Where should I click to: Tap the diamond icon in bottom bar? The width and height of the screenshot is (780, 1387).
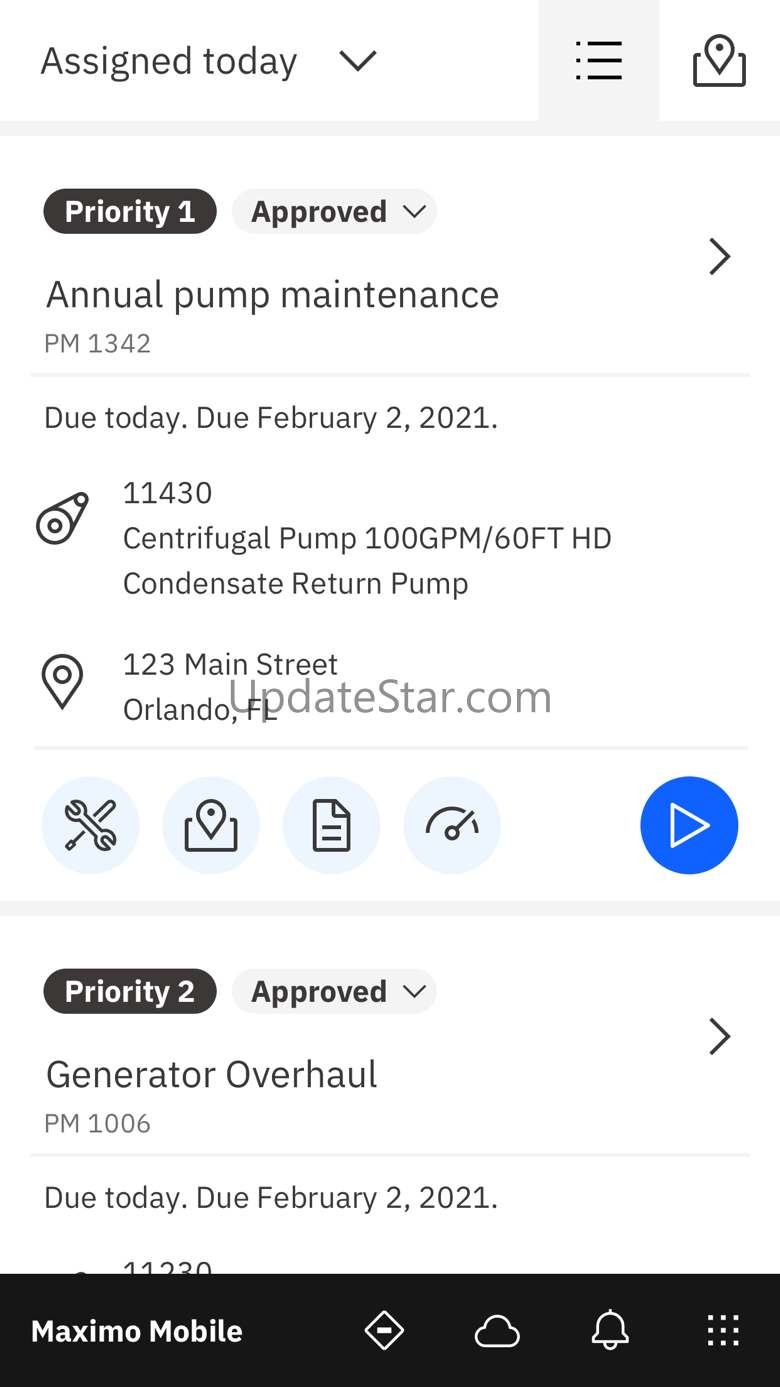pos(384,1331)
